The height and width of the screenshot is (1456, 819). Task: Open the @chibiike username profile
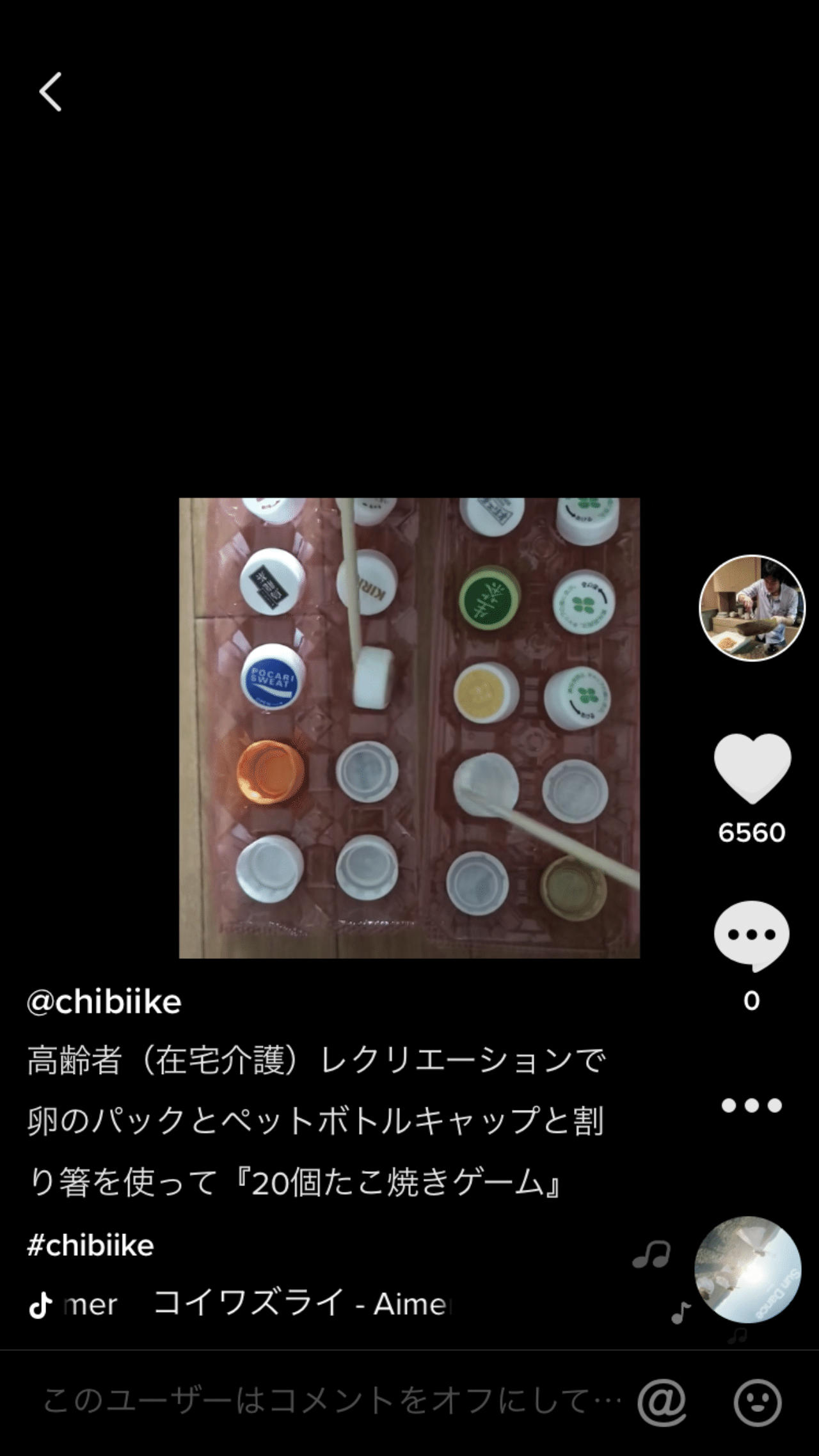tap(104, 1002)
